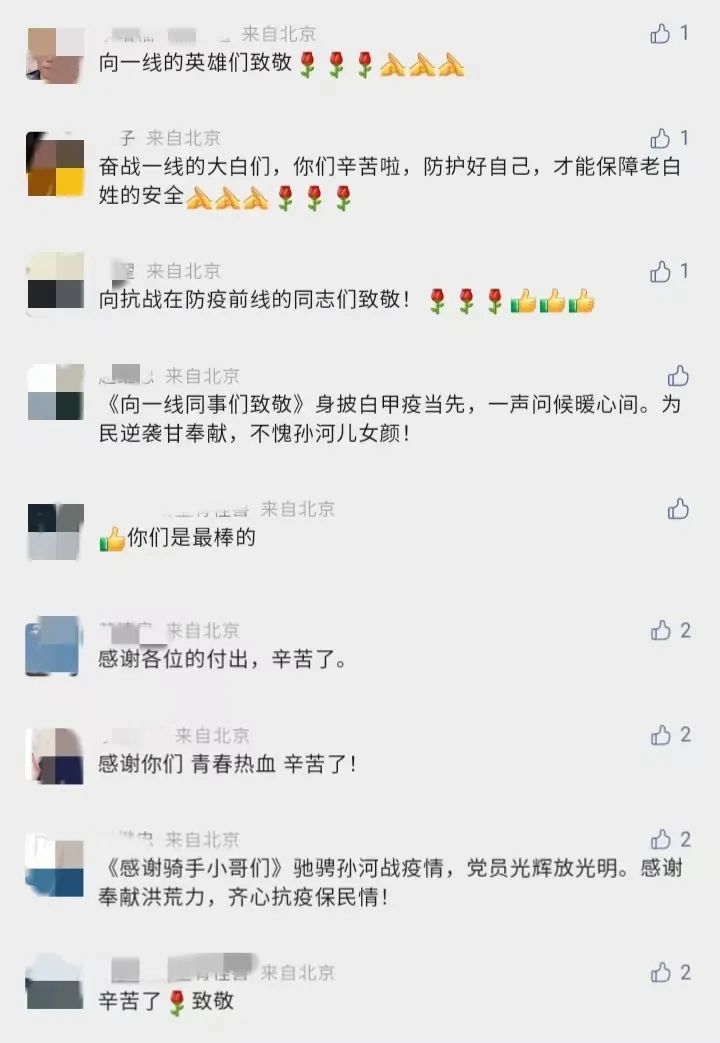Like the last comment 辛苦了致敬
The width and height of the screenshot is (720, 1043).
pos(660,972)
